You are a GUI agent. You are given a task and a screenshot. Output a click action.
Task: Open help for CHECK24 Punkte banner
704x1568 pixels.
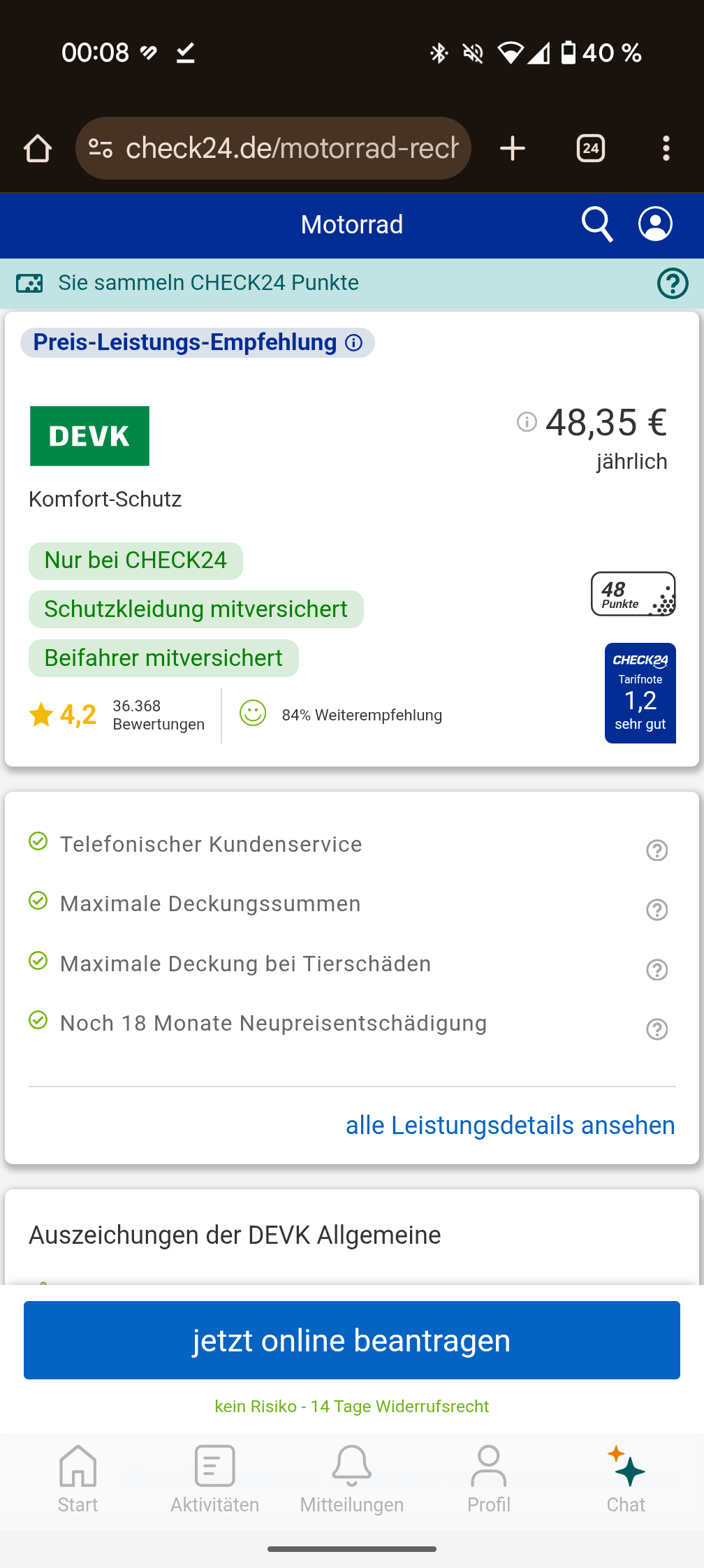click(x=673, y=284)
